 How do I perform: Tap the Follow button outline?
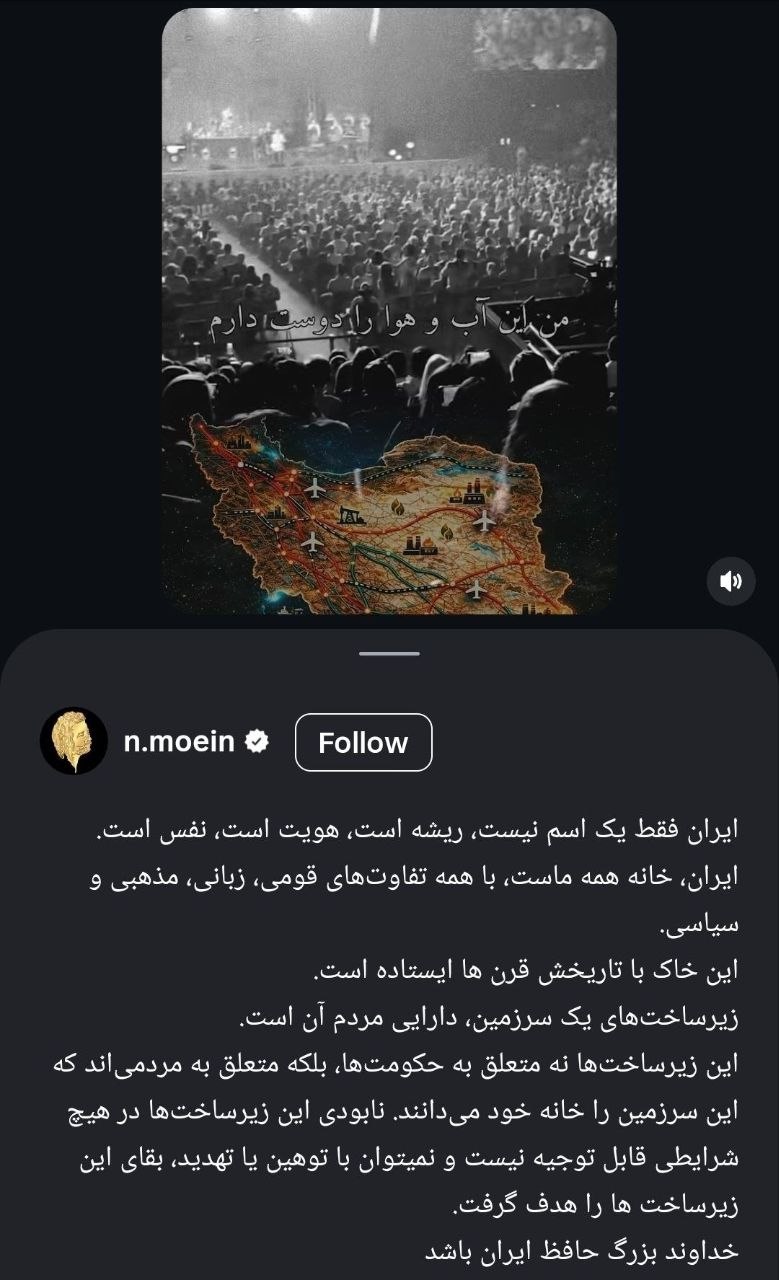click(x=363, y=742)
